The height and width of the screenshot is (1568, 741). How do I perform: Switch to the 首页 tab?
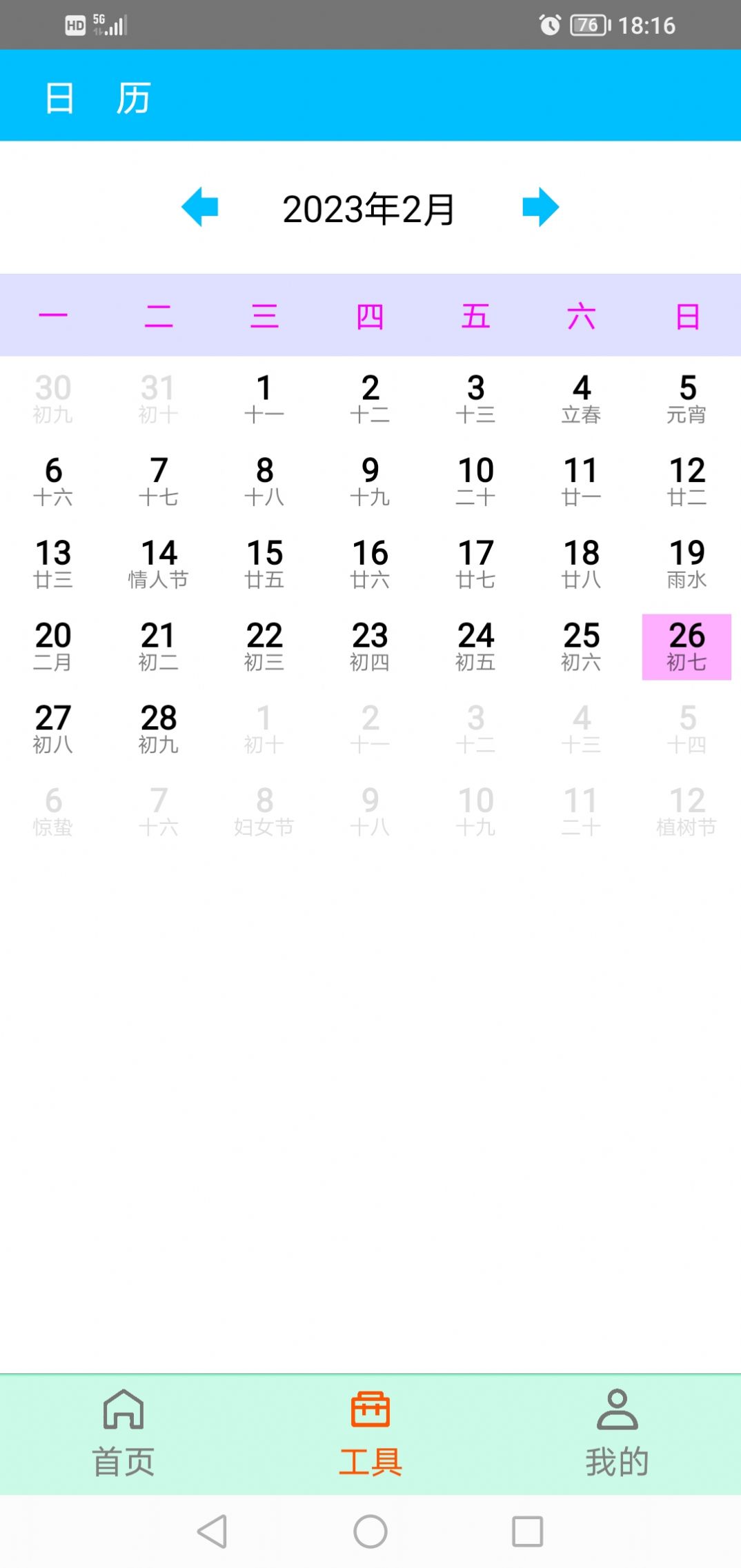pos(123,1434)
